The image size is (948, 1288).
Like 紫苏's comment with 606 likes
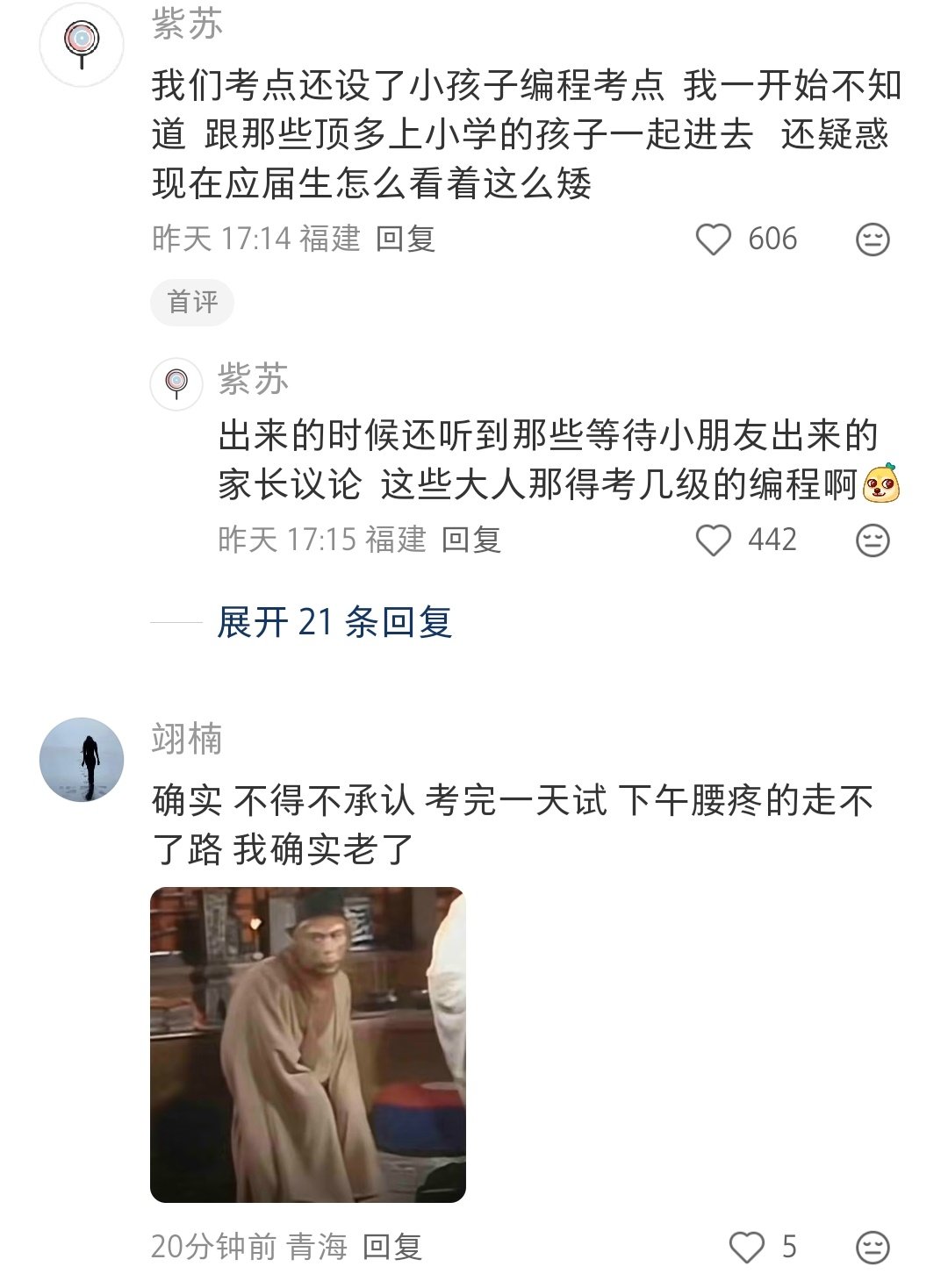click(x=713, y=240)
